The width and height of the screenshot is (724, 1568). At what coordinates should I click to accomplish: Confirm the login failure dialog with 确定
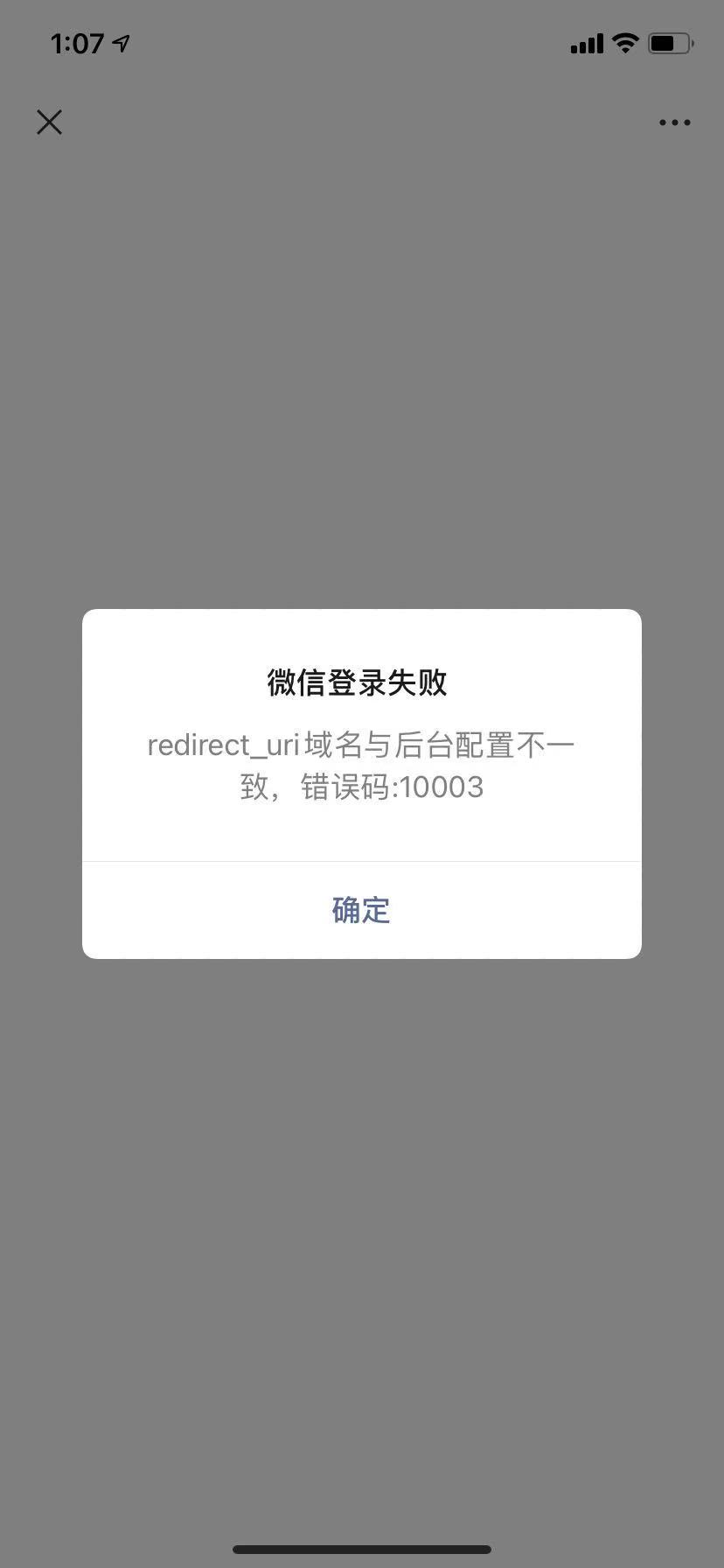(x=361, y=910)
